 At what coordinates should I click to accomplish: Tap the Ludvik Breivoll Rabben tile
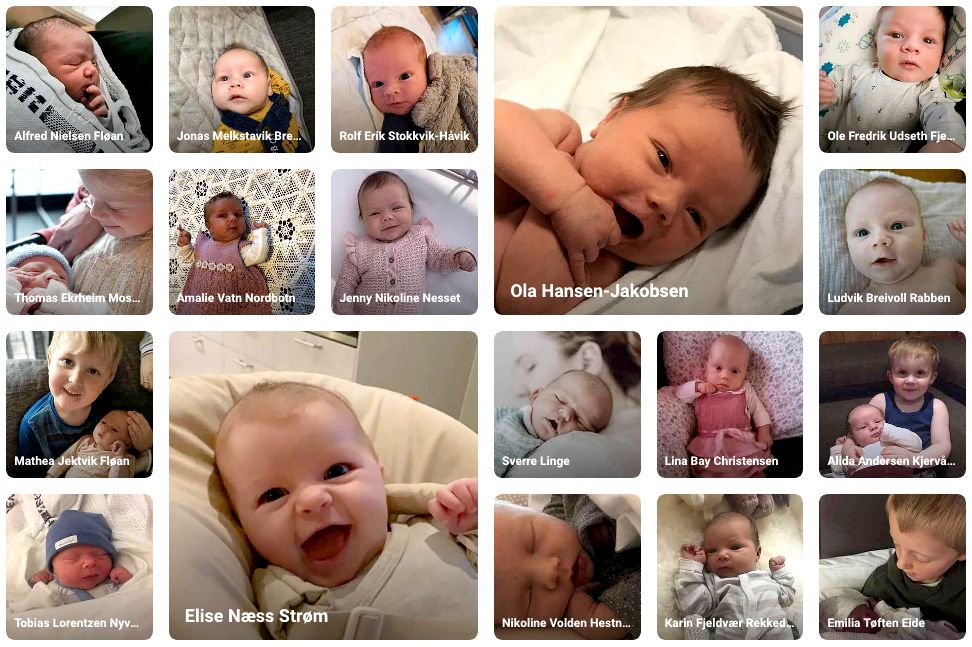[892, 242]
